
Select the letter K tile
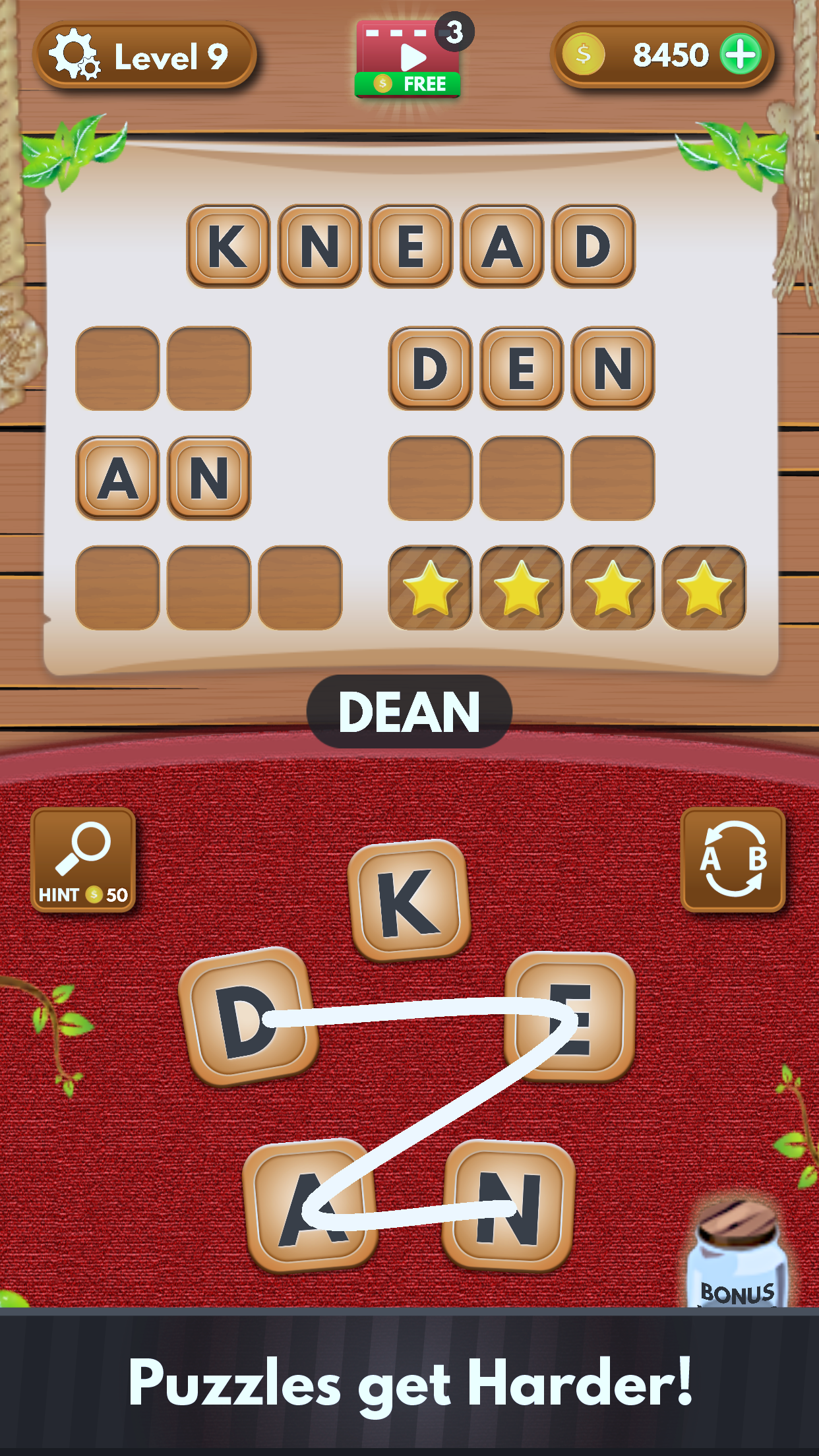[409, 901]
